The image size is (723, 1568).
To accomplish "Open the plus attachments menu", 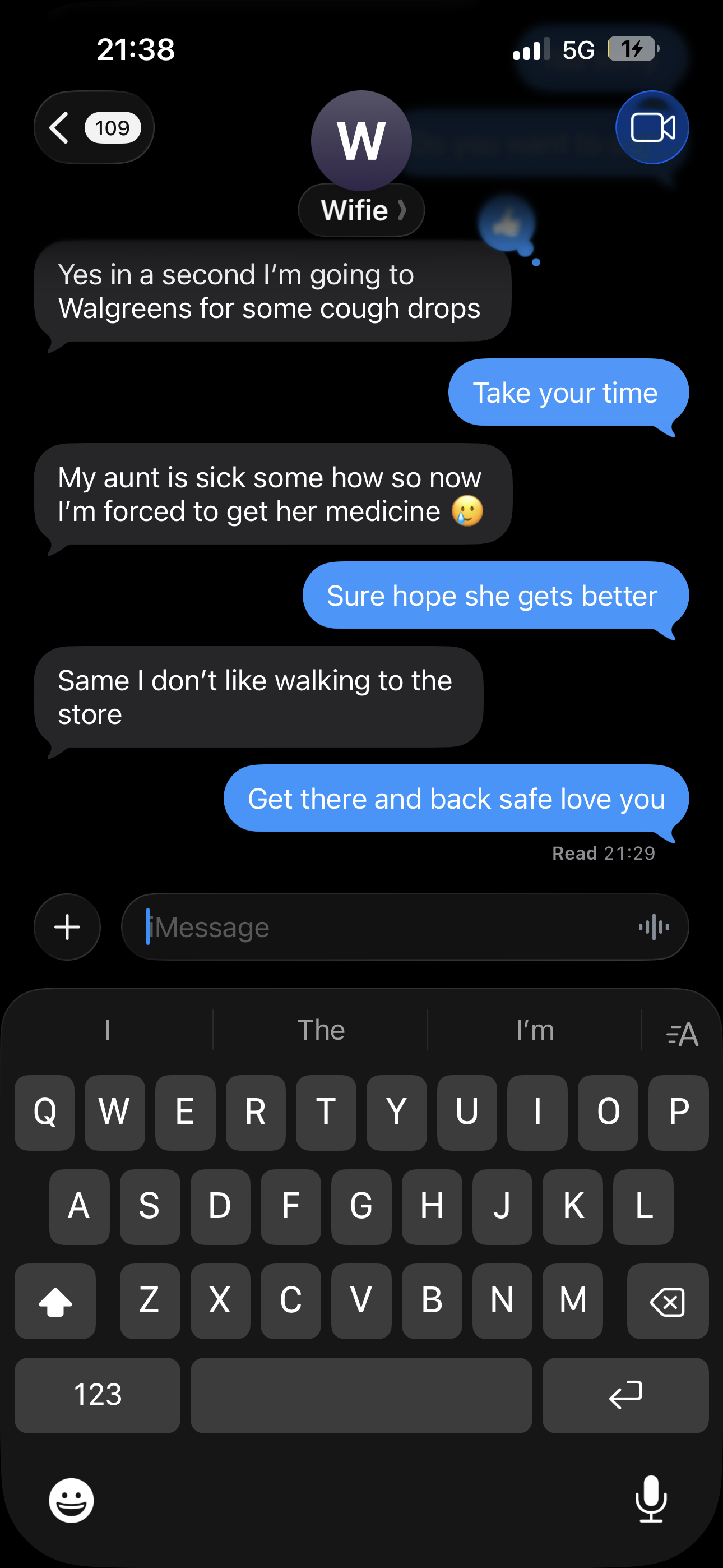I will tap(67, 927).
